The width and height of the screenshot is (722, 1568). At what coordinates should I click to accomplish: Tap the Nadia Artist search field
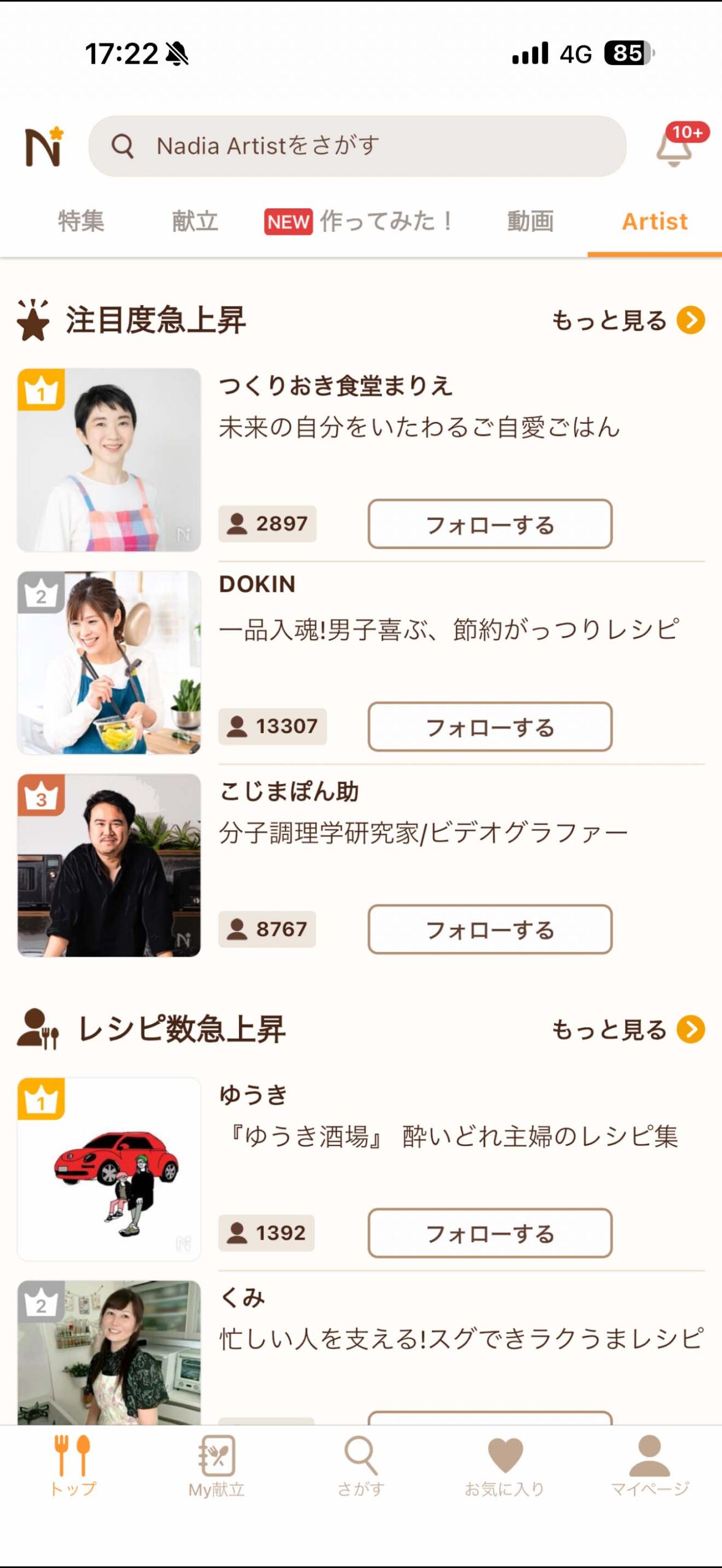(x=357, y=146)
